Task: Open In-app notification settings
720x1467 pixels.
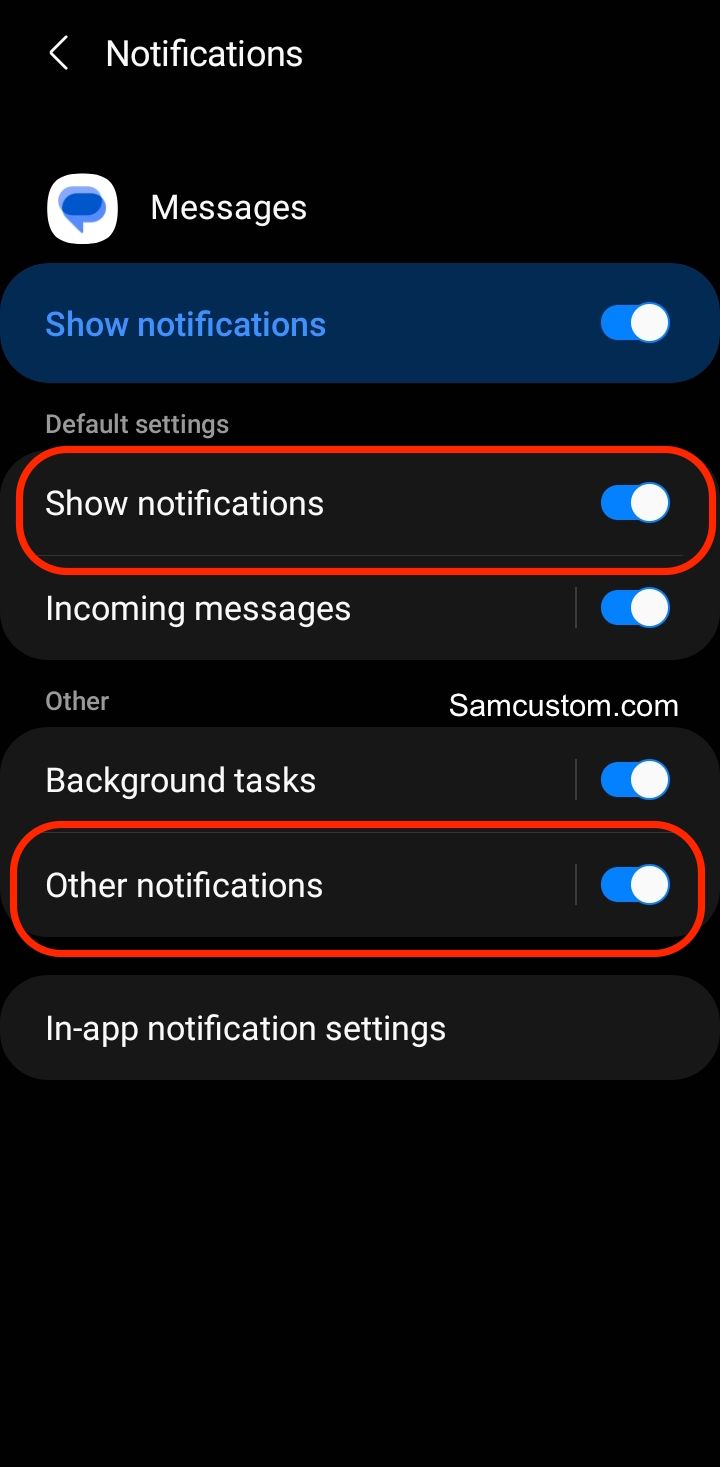Action: pos(360,1028)
